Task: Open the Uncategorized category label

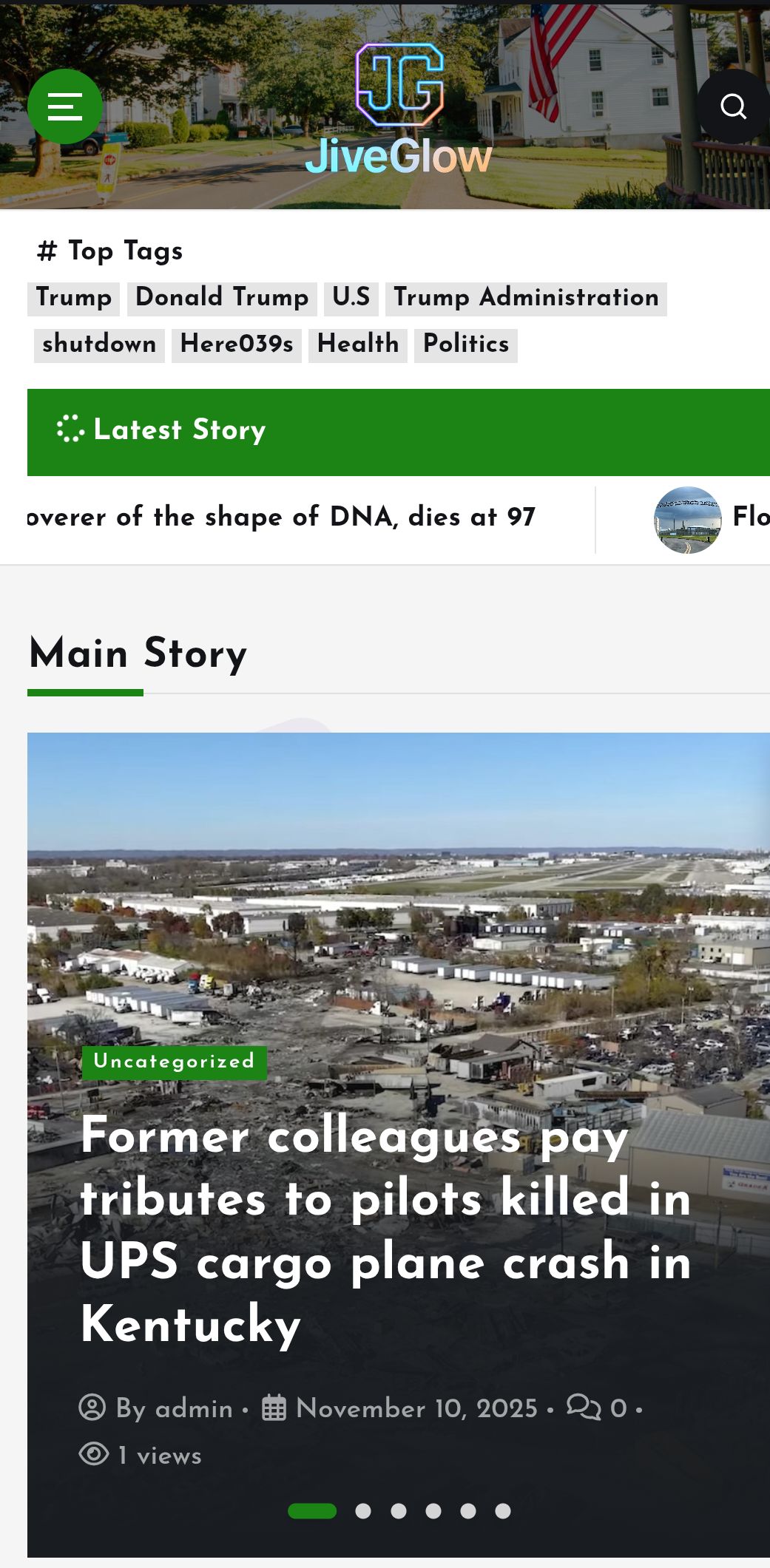Action: [174, 1062]
